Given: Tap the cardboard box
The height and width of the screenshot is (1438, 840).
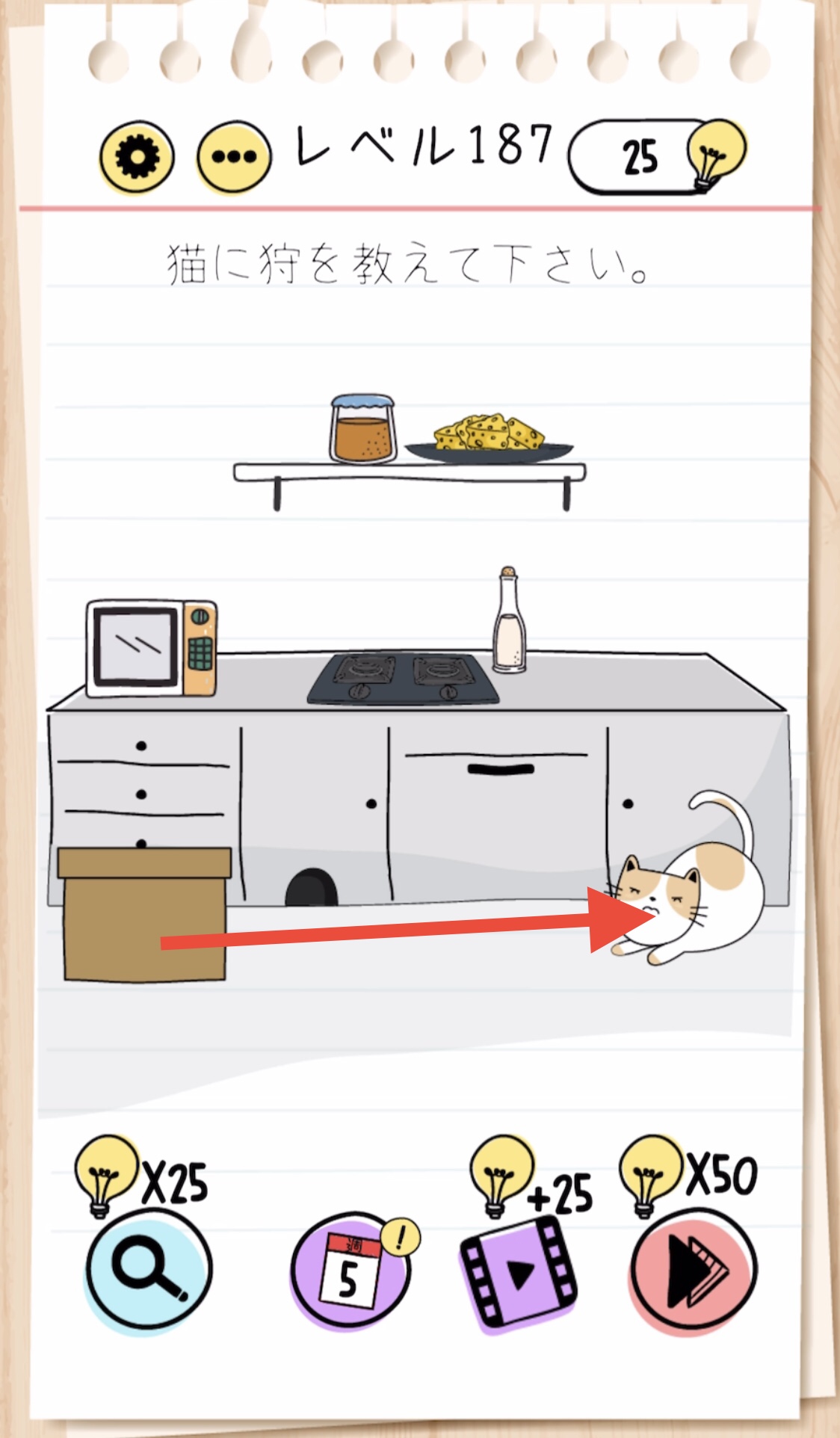Looking at the screenshot, I should (x=144, y=914).
